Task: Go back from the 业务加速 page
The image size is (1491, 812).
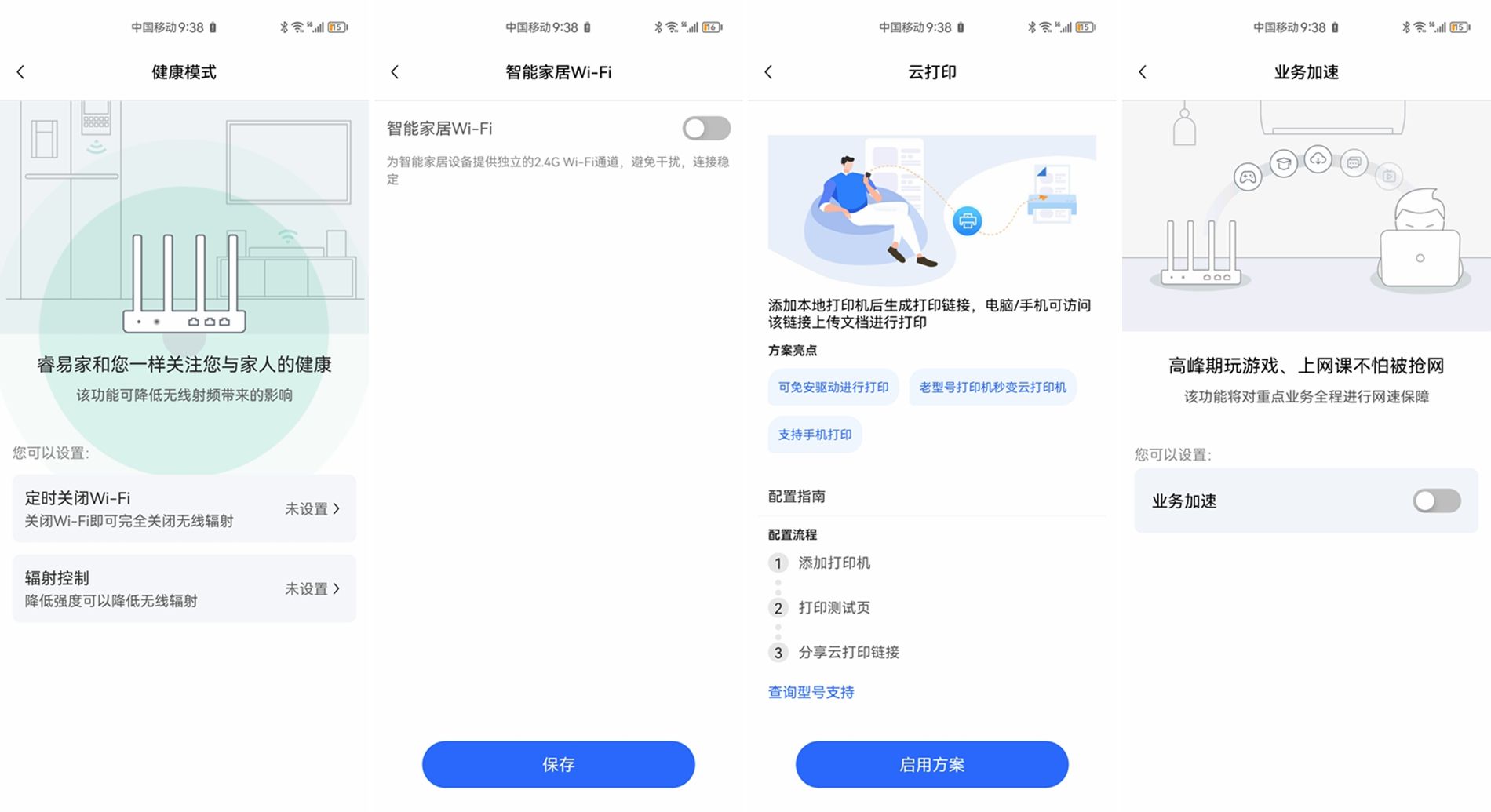Action: (1143, 72)
